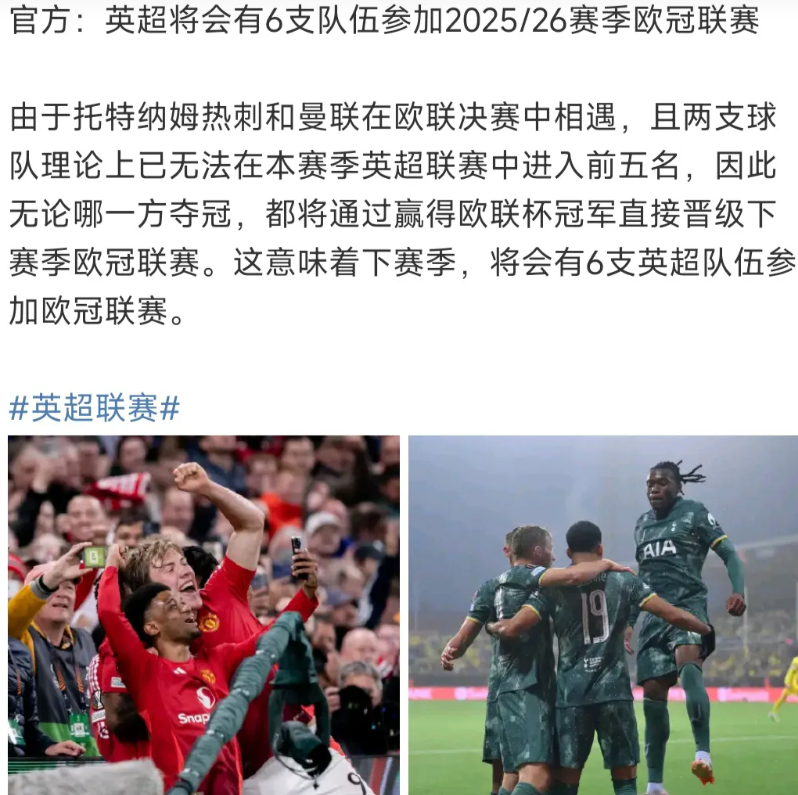Open the Manchester United fans photo
Image resolution: width=798 pixels, height=795 pixels.
pos(204,615)
